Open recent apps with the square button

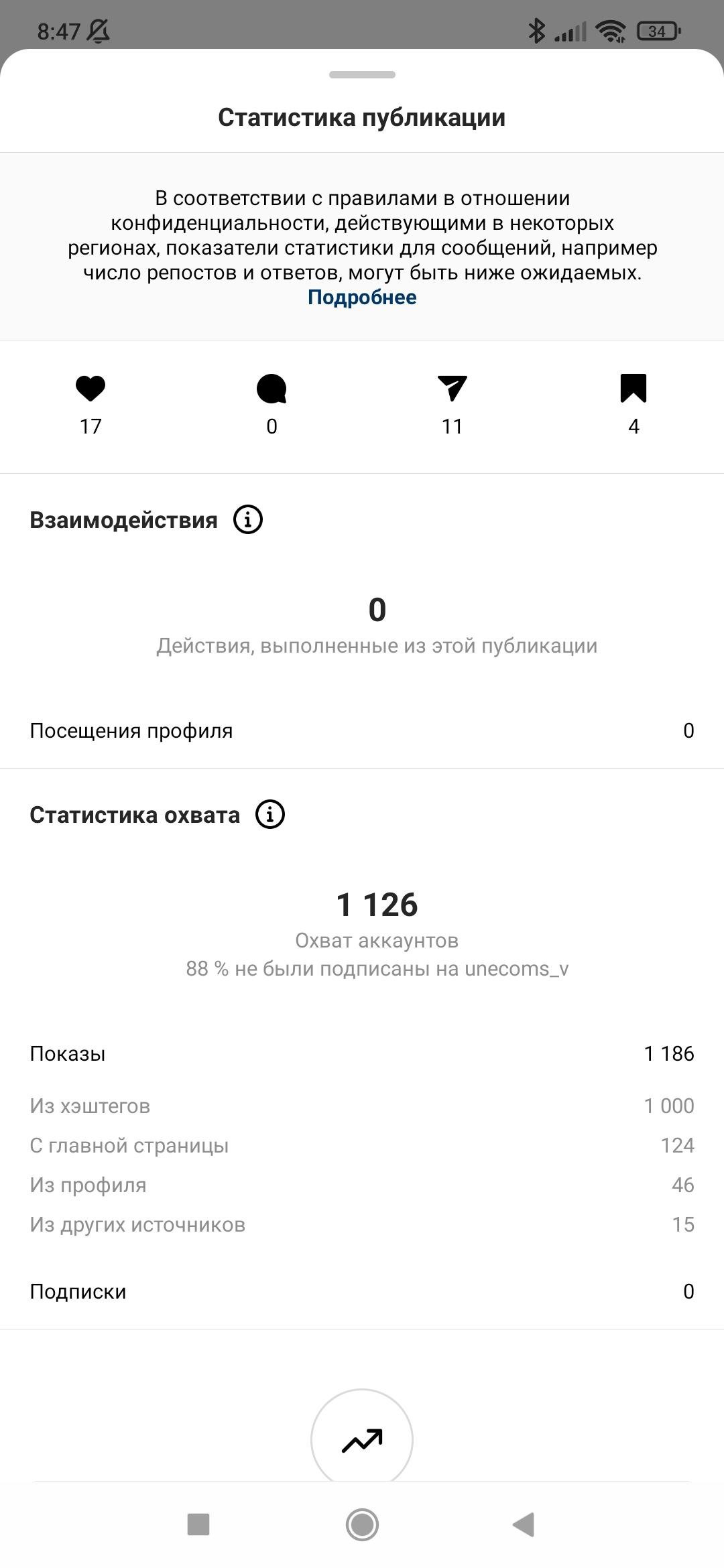click(x=198, y=1524)
